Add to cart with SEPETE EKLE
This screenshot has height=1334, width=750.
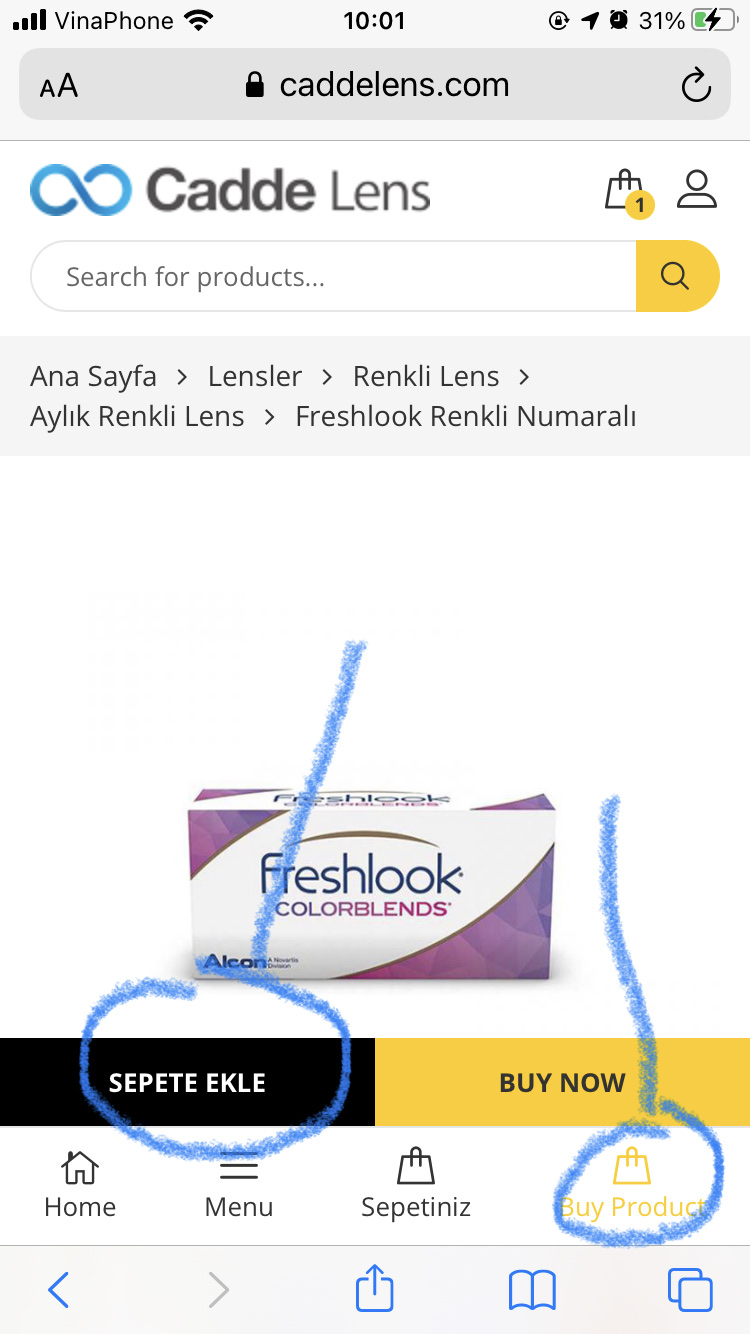(187, 1082)
